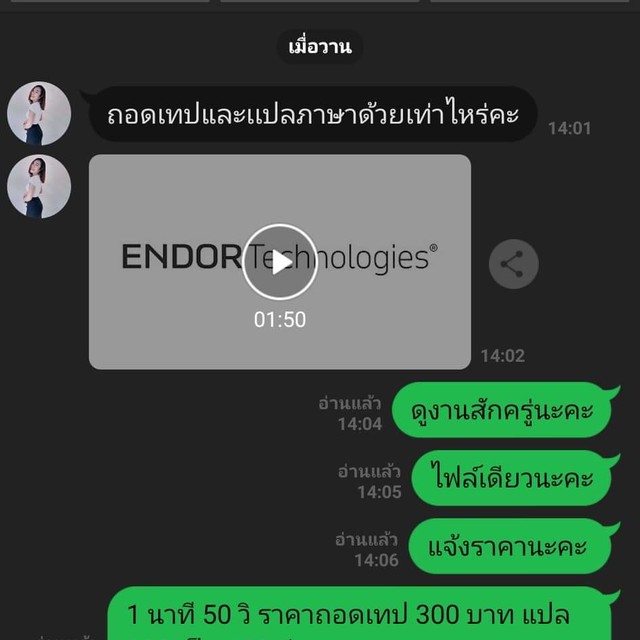The width and height of the screenshot is (640, 640).
Task: Play the ENDOR Technologies video
Action: pyautogui.click(x=280, y=262)
